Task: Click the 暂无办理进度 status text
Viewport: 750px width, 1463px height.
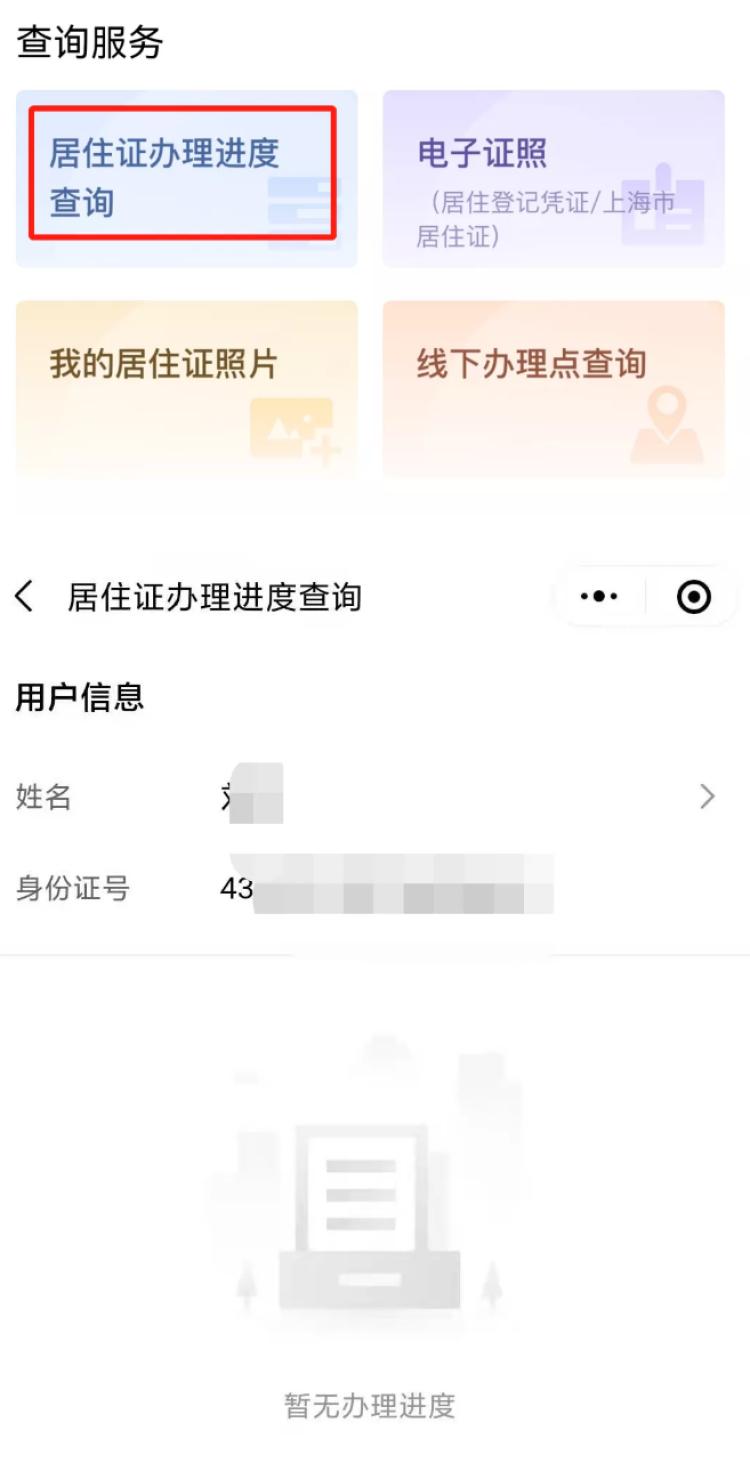Action: pos(368,1406)
